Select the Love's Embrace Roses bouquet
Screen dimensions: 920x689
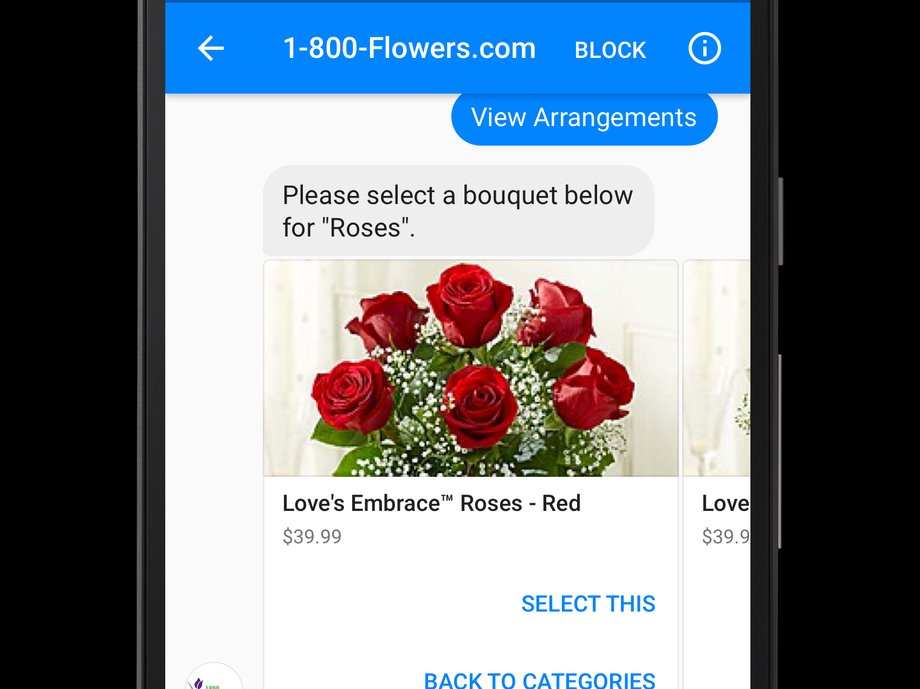click(x=588, y=604)
